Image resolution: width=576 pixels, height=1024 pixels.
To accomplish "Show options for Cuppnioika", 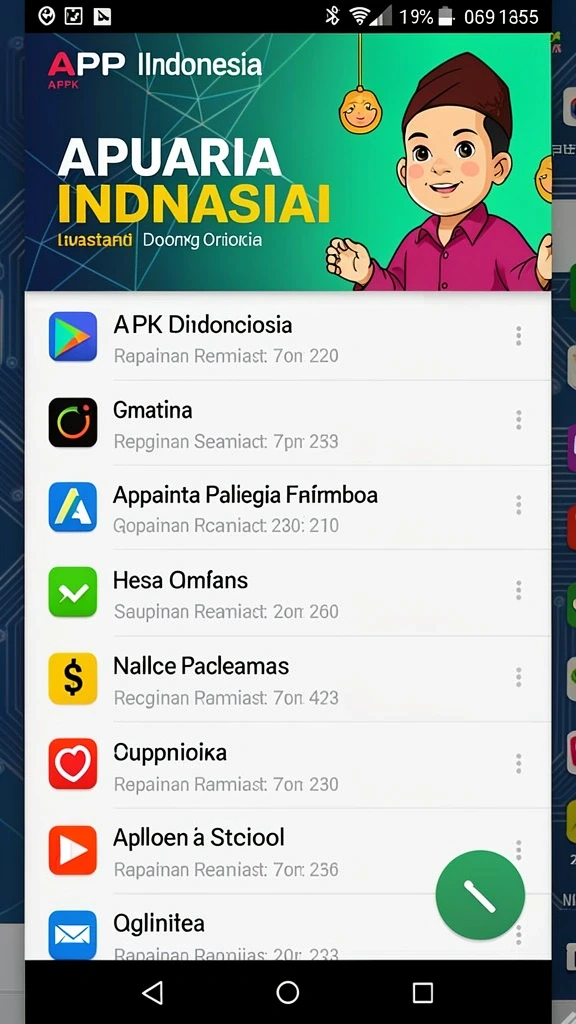I will 519,763.
